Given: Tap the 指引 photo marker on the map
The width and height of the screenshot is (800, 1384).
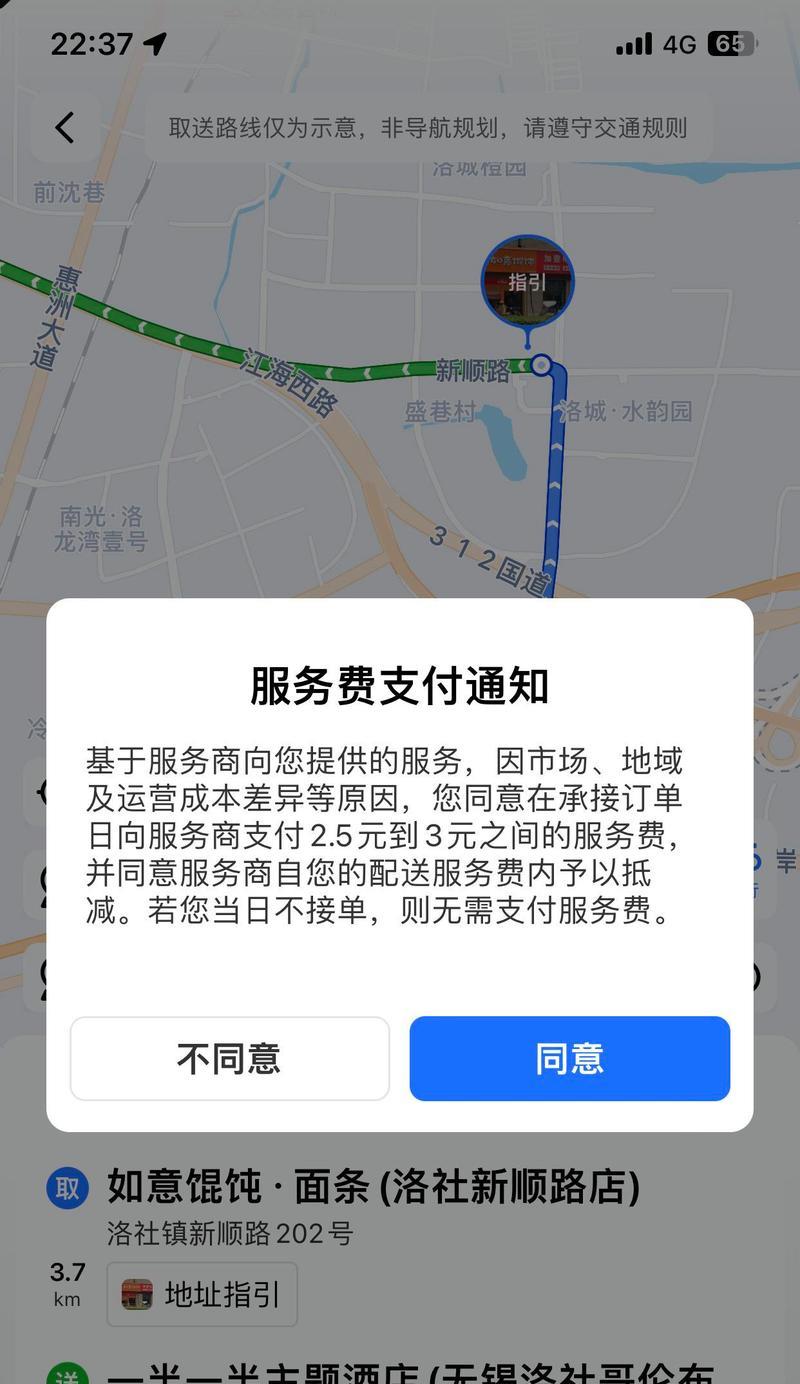Looking at the screenshot, I should 527,281.
